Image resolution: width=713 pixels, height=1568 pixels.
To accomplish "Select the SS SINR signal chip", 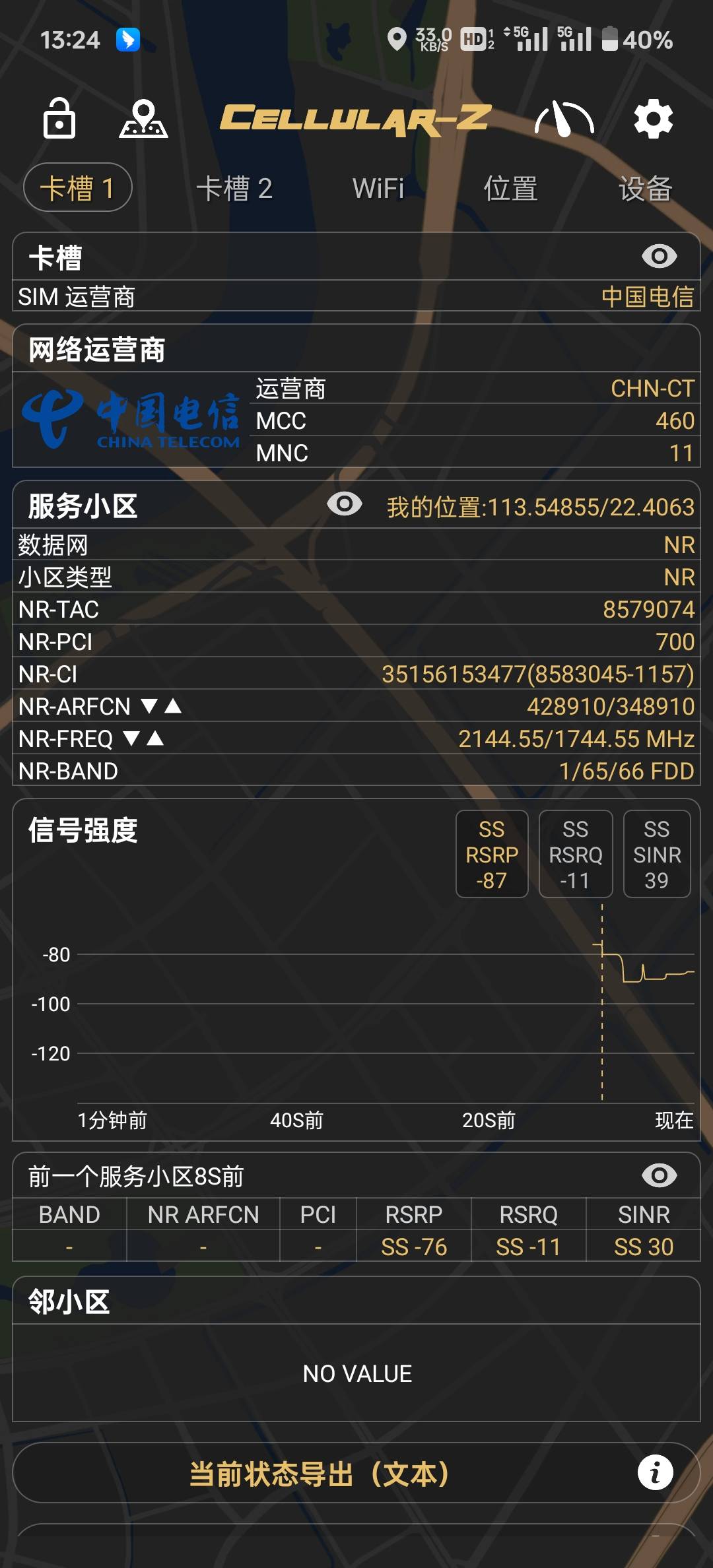I will (x=657, y=854).
